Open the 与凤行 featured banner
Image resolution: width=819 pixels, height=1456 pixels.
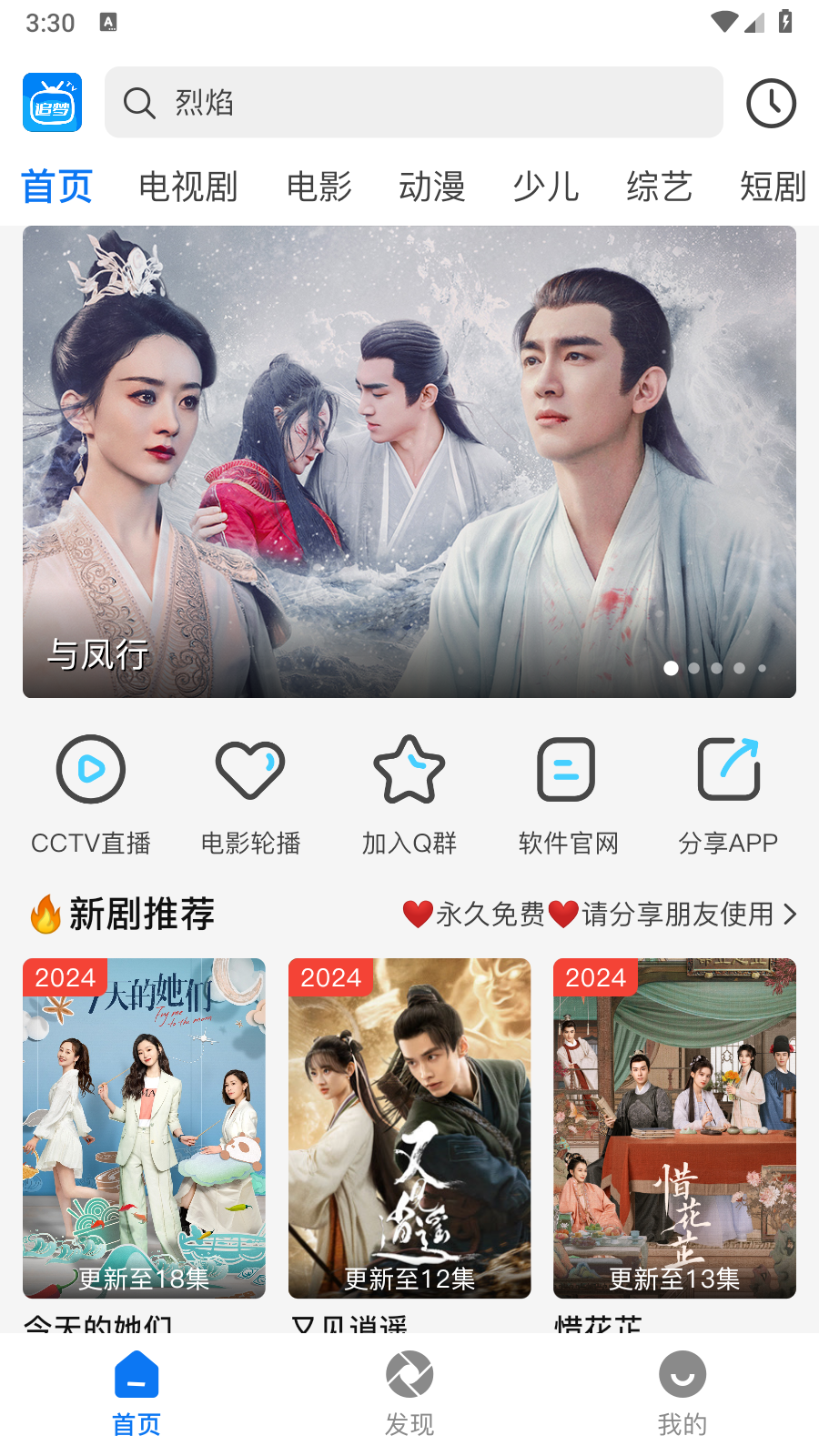409,461
